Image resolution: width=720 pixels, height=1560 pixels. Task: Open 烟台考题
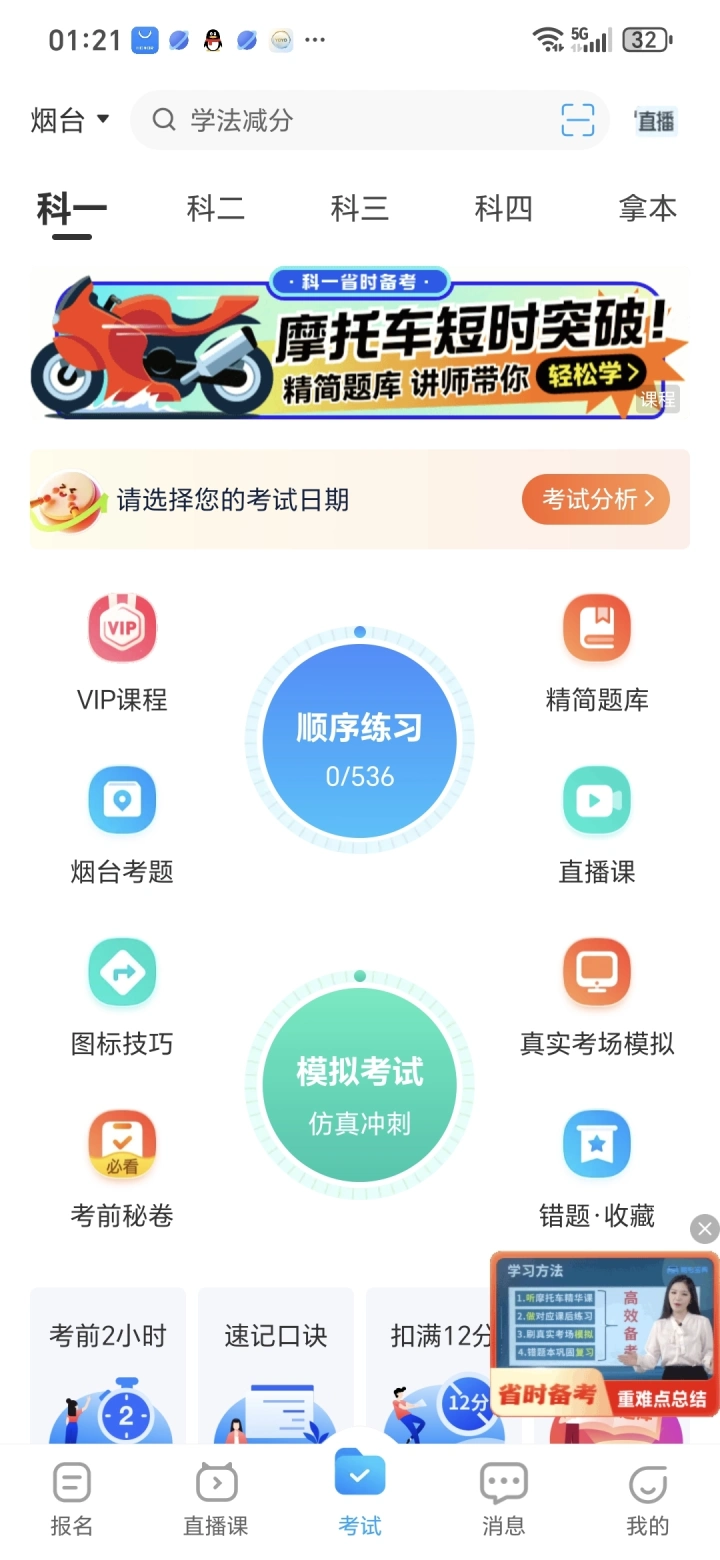[x=122, y=822]
